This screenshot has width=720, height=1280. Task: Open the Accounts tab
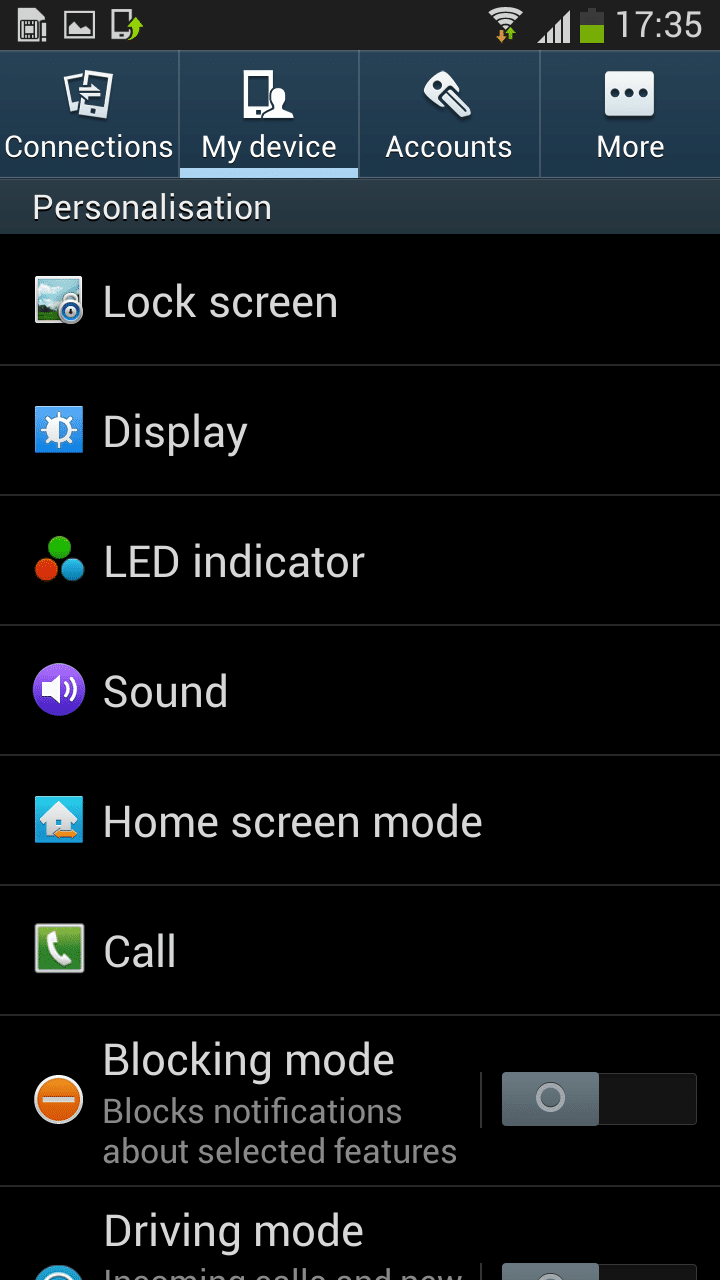(x=449, y=115)
